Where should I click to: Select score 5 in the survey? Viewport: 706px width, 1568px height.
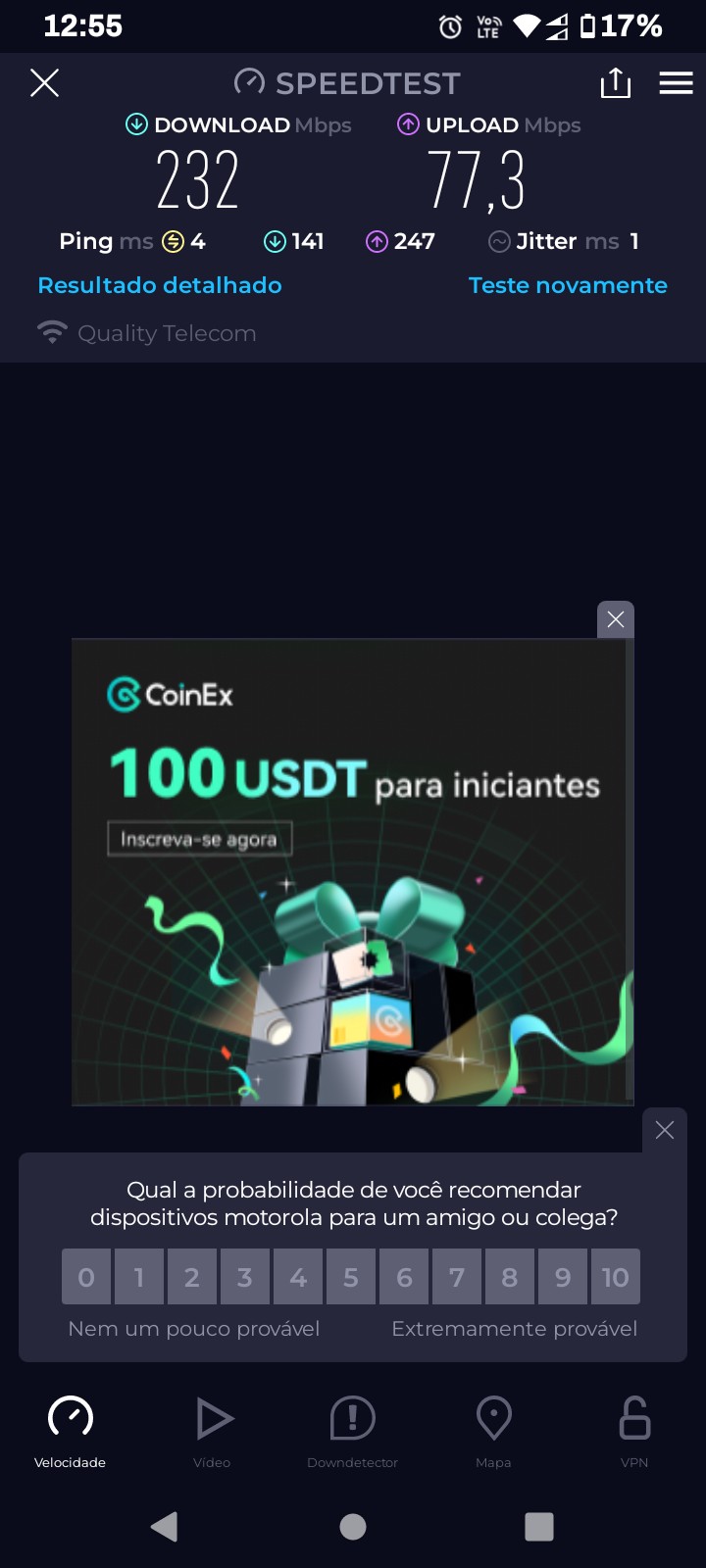[x=350, y=1277]
